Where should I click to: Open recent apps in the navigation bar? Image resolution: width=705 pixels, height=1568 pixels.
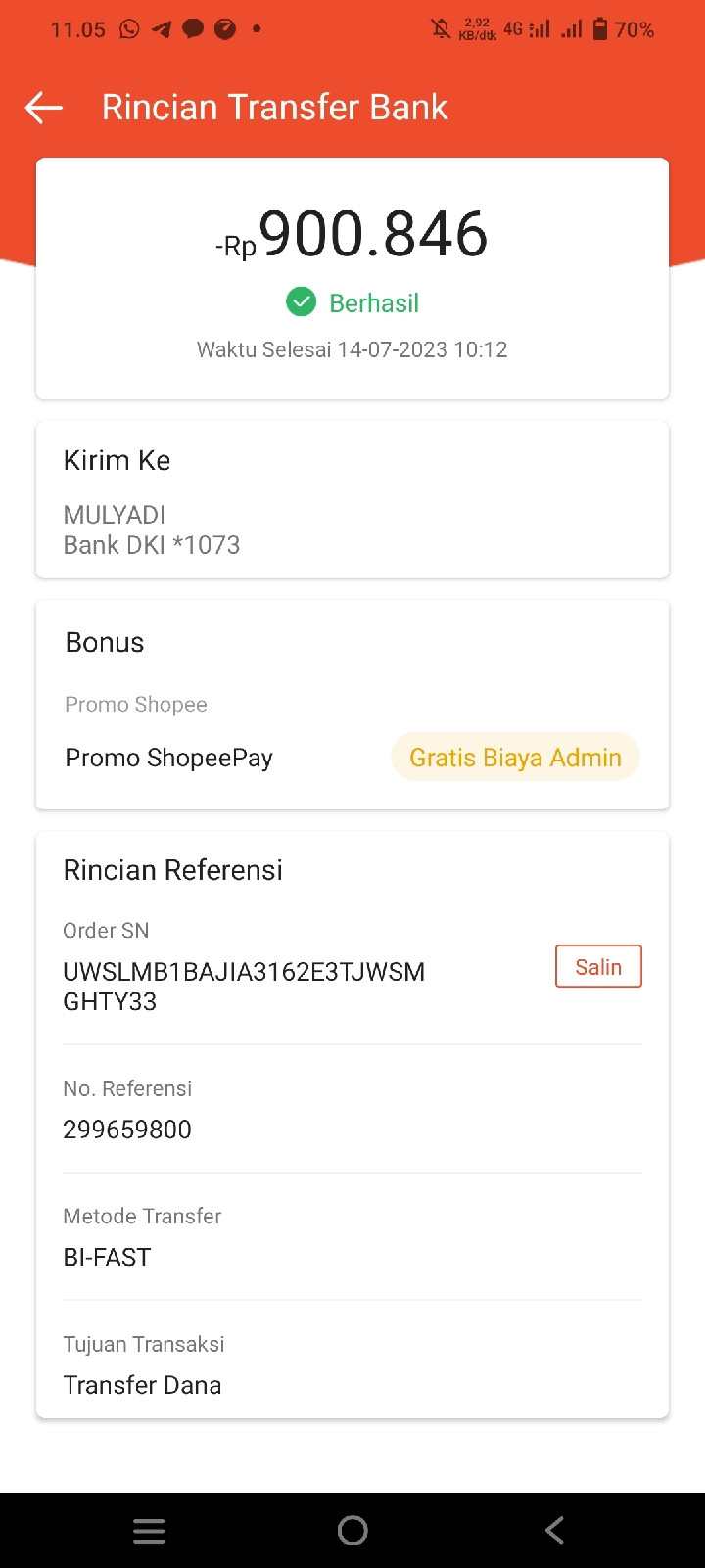tap(149, 1531)
